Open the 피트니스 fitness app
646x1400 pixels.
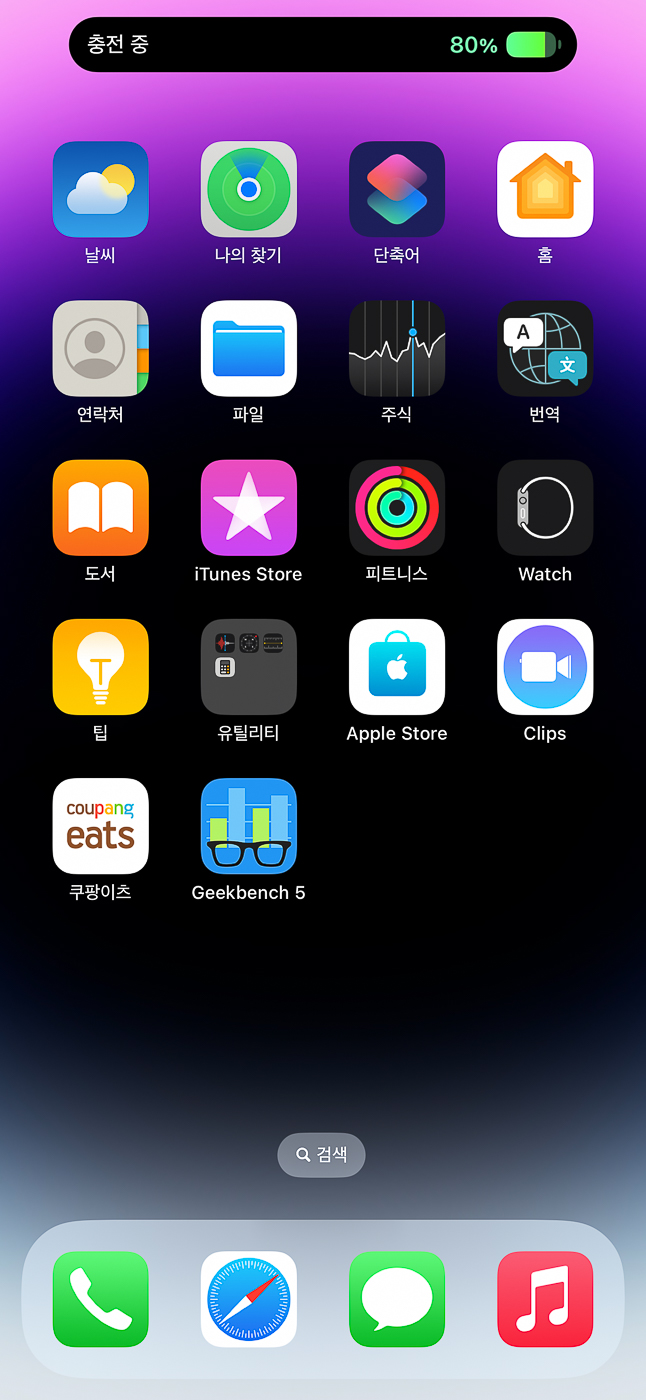coord(397,507)
